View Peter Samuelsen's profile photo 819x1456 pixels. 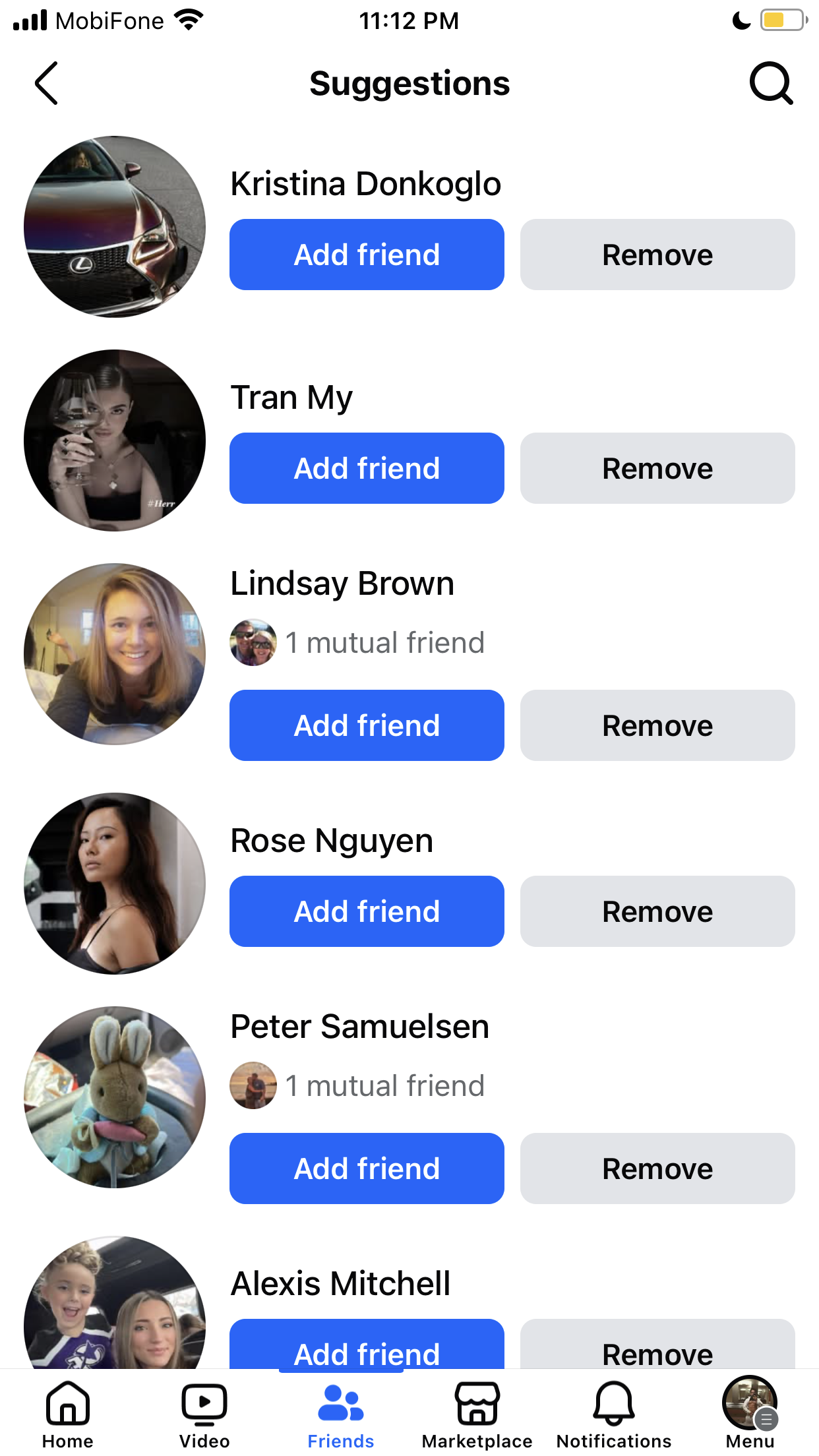pos(115,1097)
